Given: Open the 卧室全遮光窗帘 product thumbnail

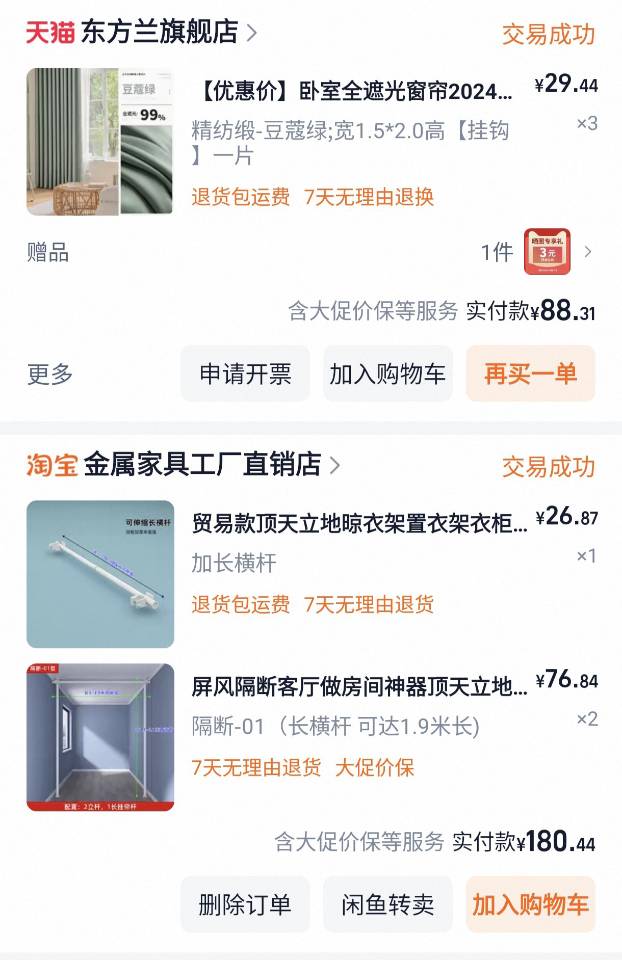Looking at the screenshot, I should pyautogui.click(x=100, y=142).
